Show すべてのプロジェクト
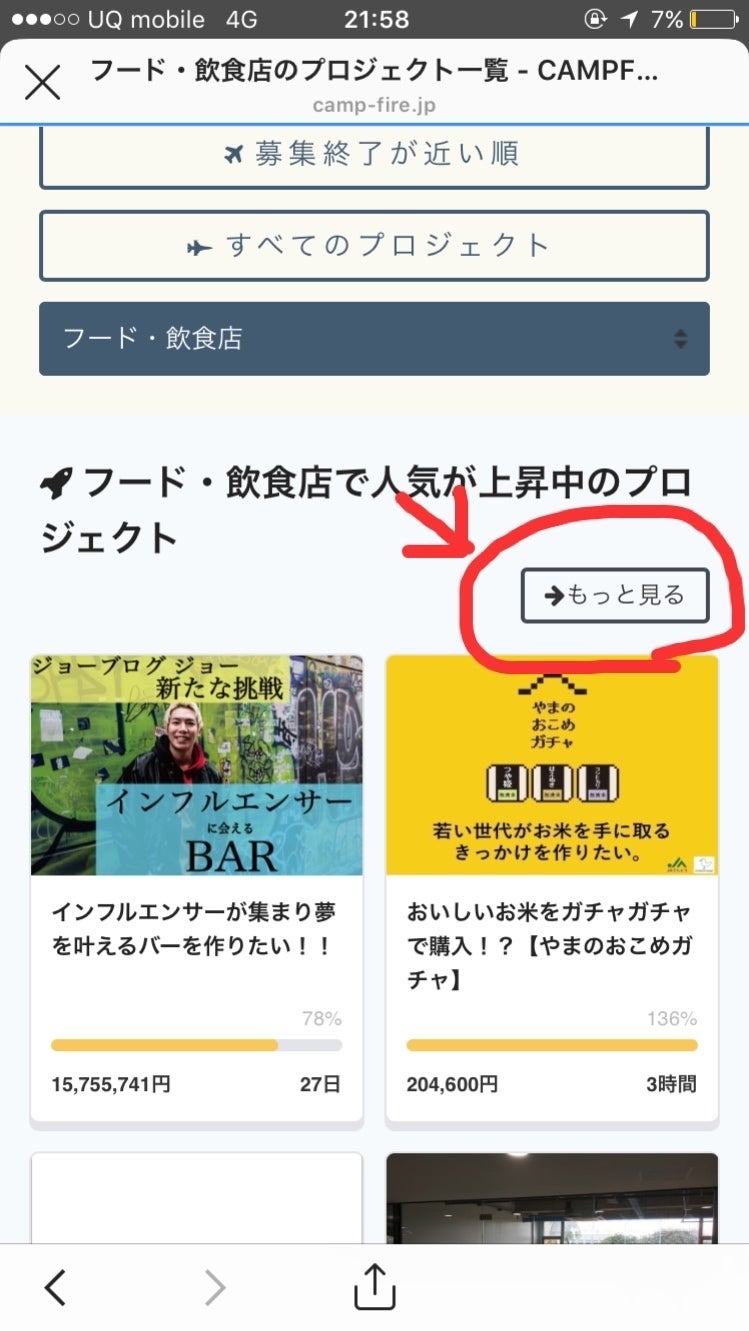Screen dimensions: 749x1331 tap(374, 245)
